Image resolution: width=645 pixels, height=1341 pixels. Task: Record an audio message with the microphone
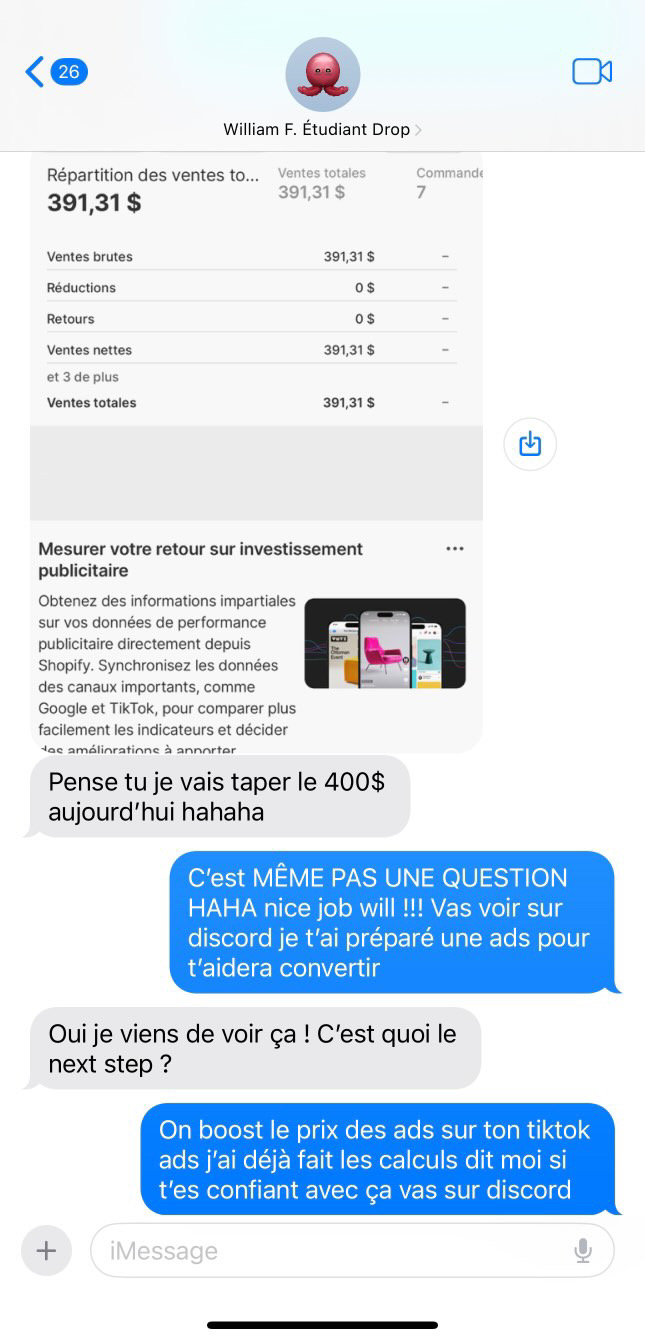(583, 1250)
